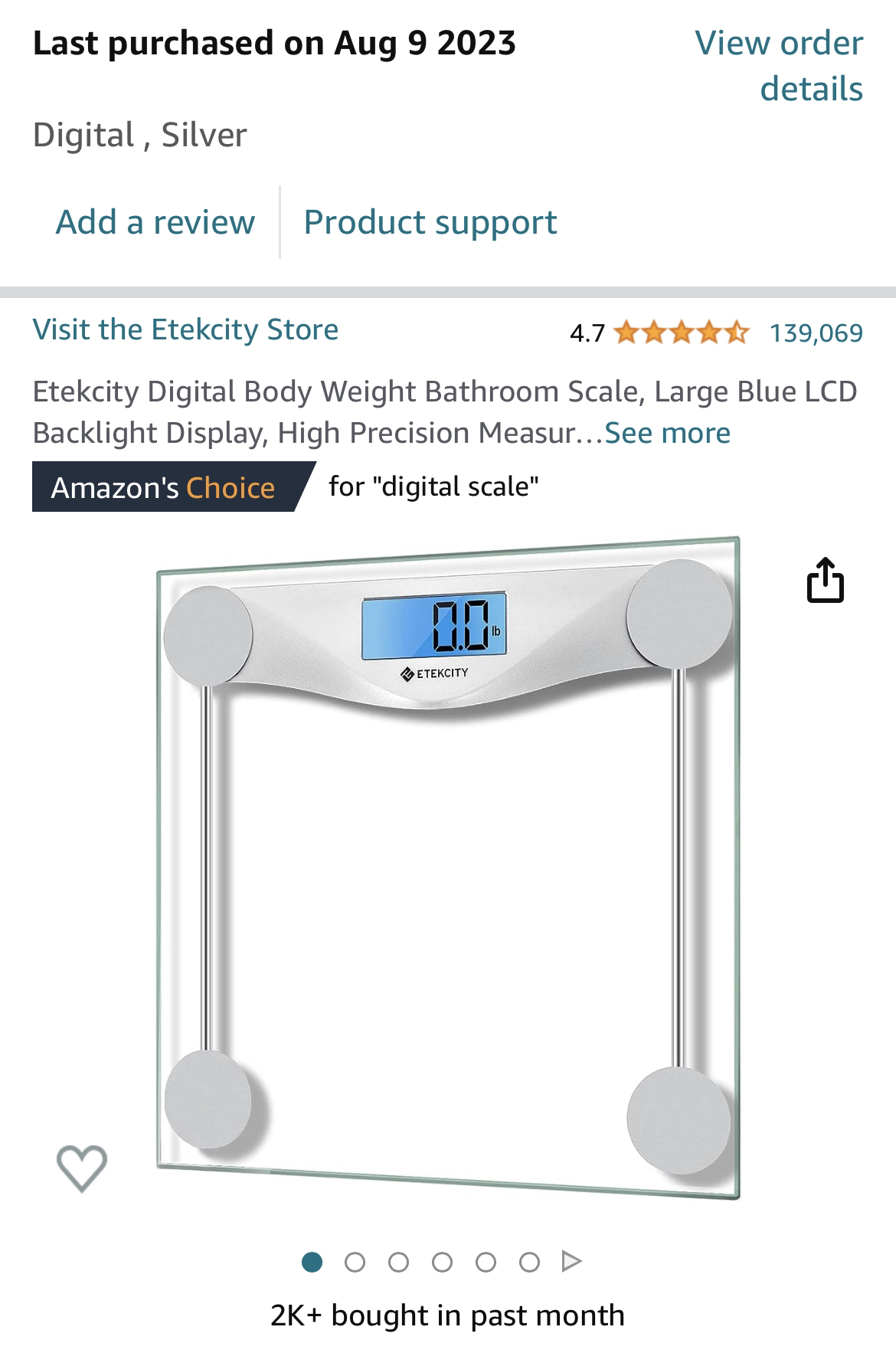Visit the Etekcity Store
896x1353 pixels.
click(x=185, y=329)
